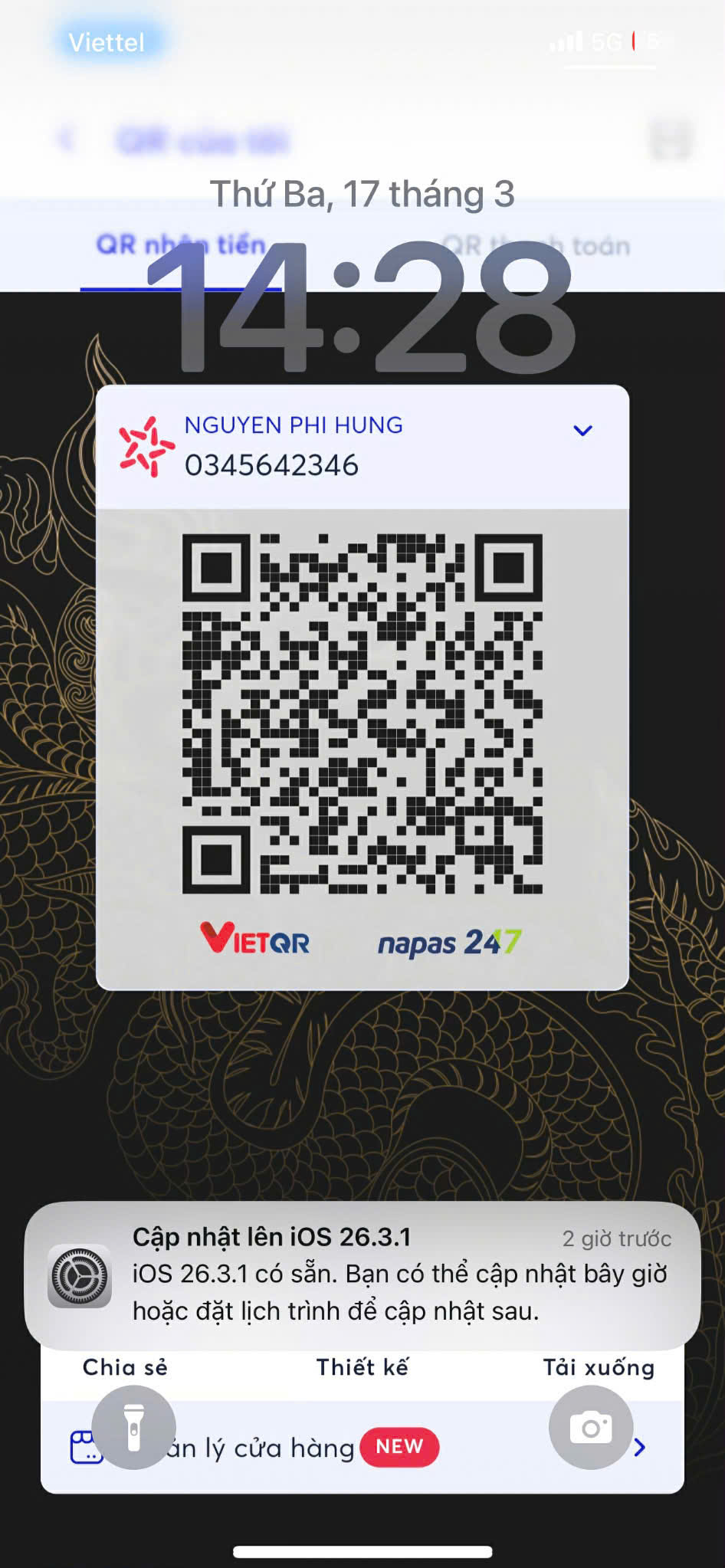
Task: Turn on the flashlight
Action: pos(134,1428)
